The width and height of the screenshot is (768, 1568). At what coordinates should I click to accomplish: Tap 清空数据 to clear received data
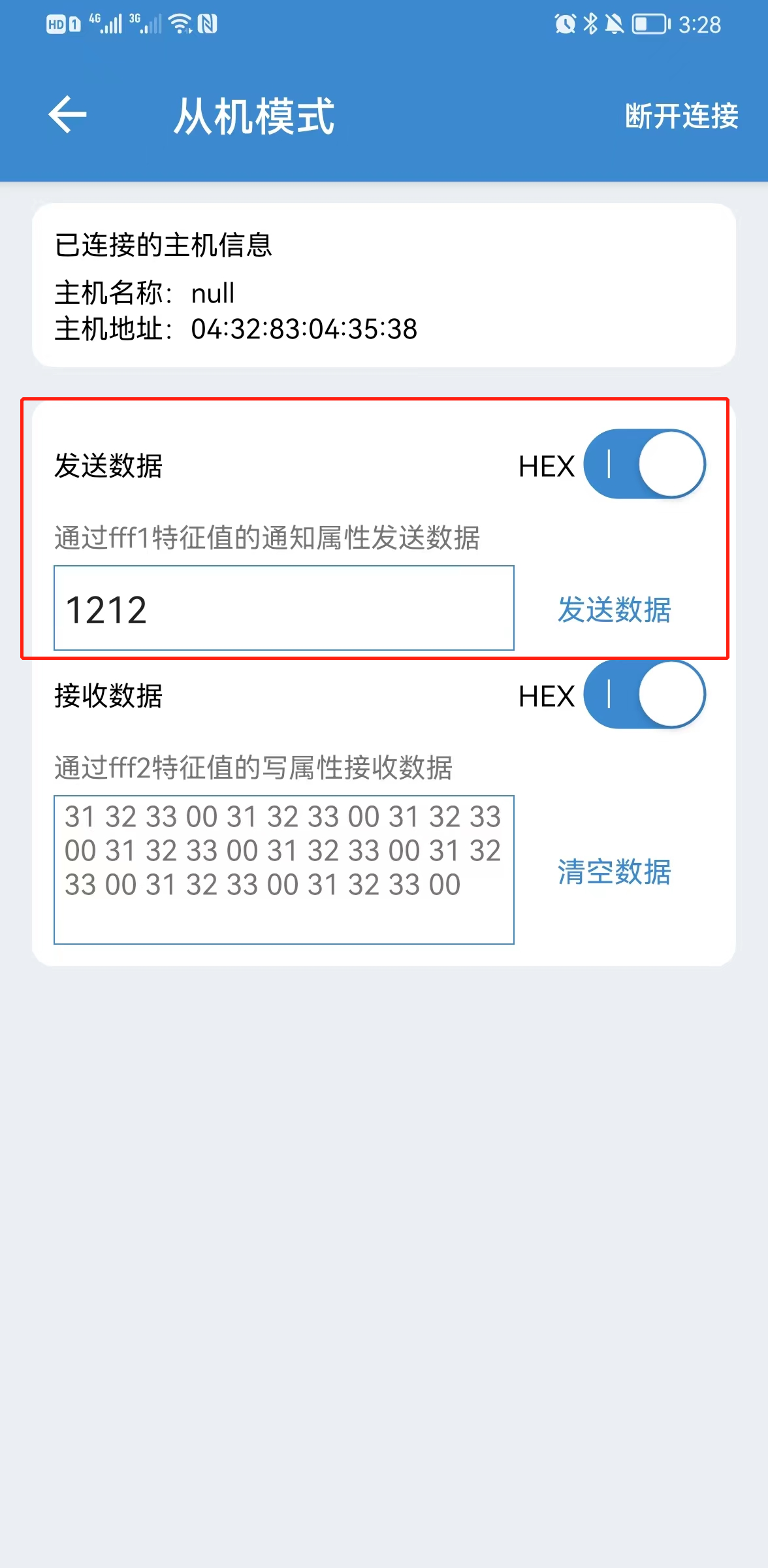pos(614,872)
